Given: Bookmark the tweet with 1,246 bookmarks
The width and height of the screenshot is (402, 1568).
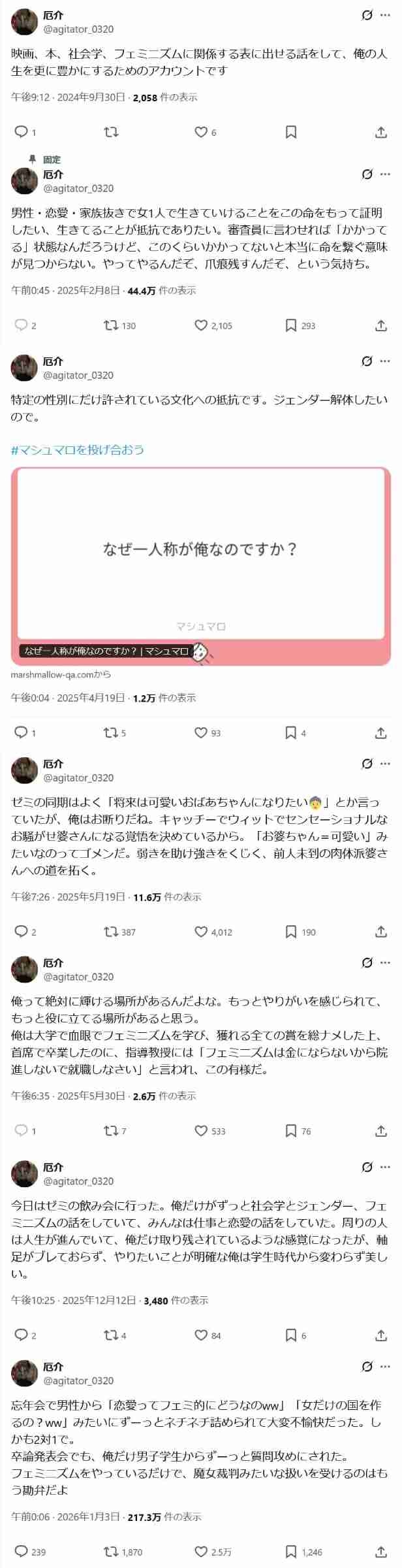Looking at the screenshot, I should point(291,1552).
